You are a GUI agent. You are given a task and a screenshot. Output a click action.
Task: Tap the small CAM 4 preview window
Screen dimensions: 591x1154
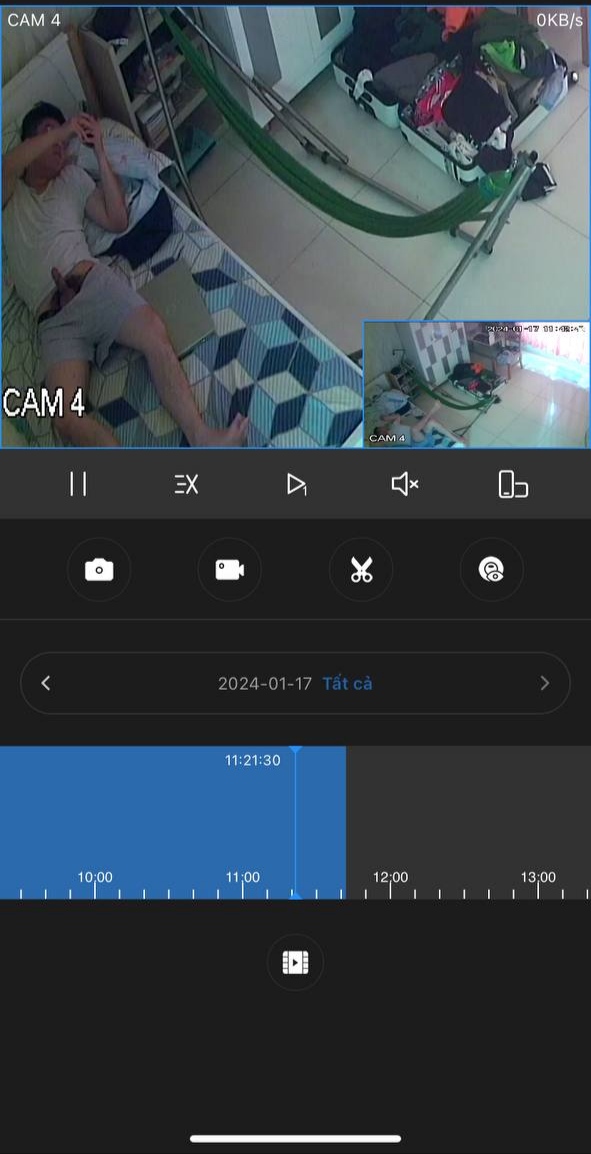click(x=476, y=384)
